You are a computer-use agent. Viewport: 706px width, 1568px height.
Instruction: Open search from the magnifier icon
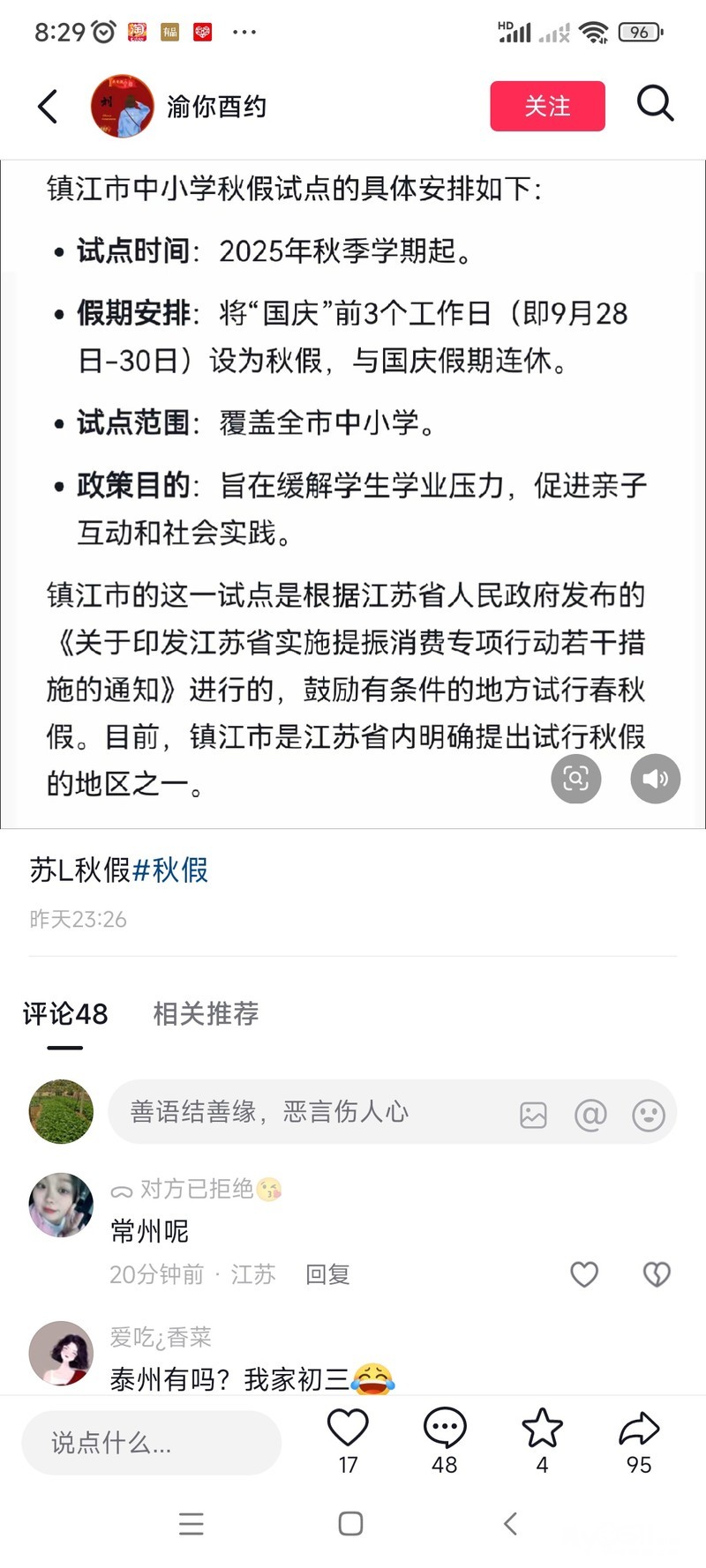[655, 104]
